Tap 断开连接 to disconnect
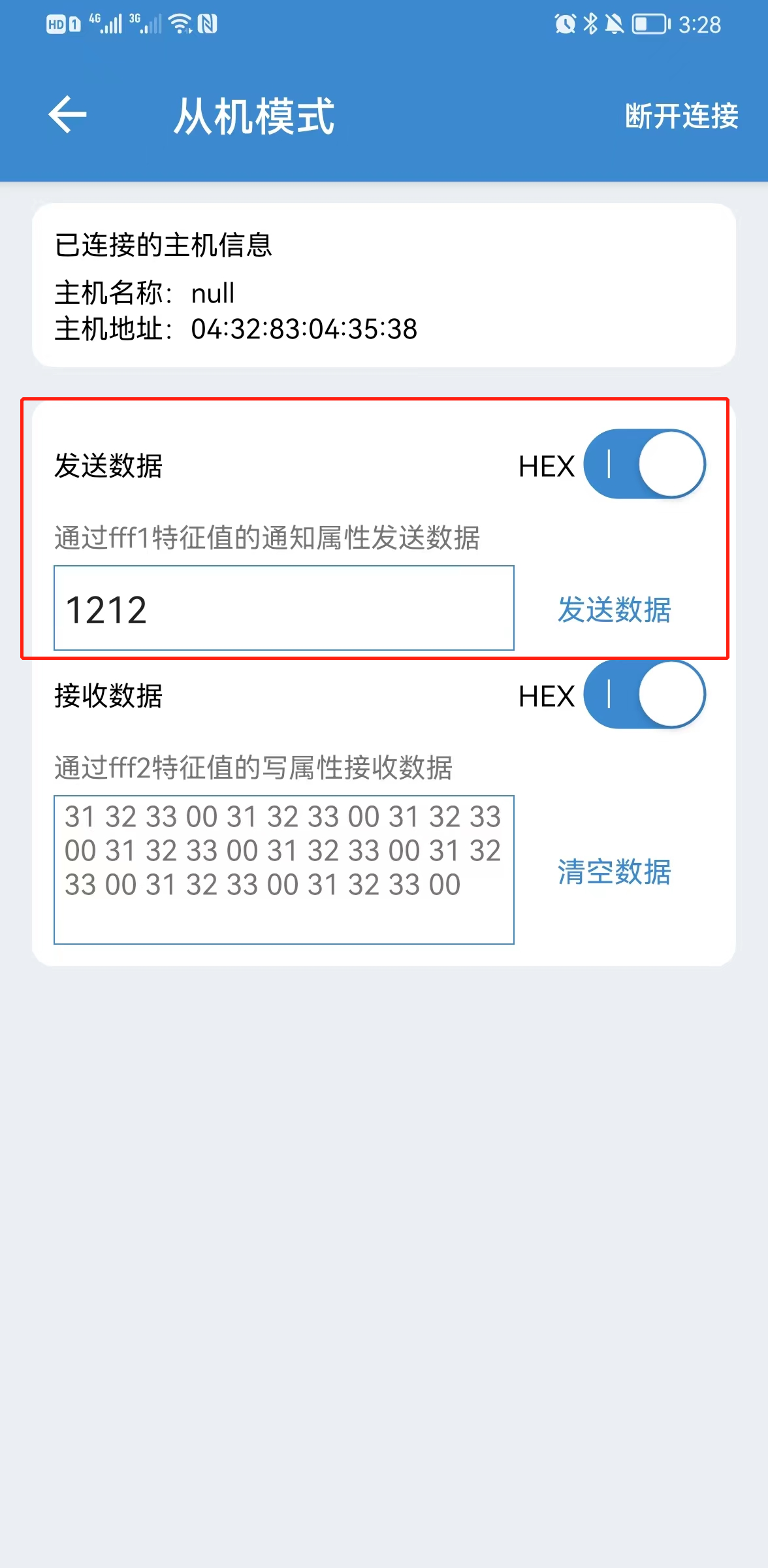Image resolution: width=768 pixels, height=1568 pixels. (x=681, y=116)
